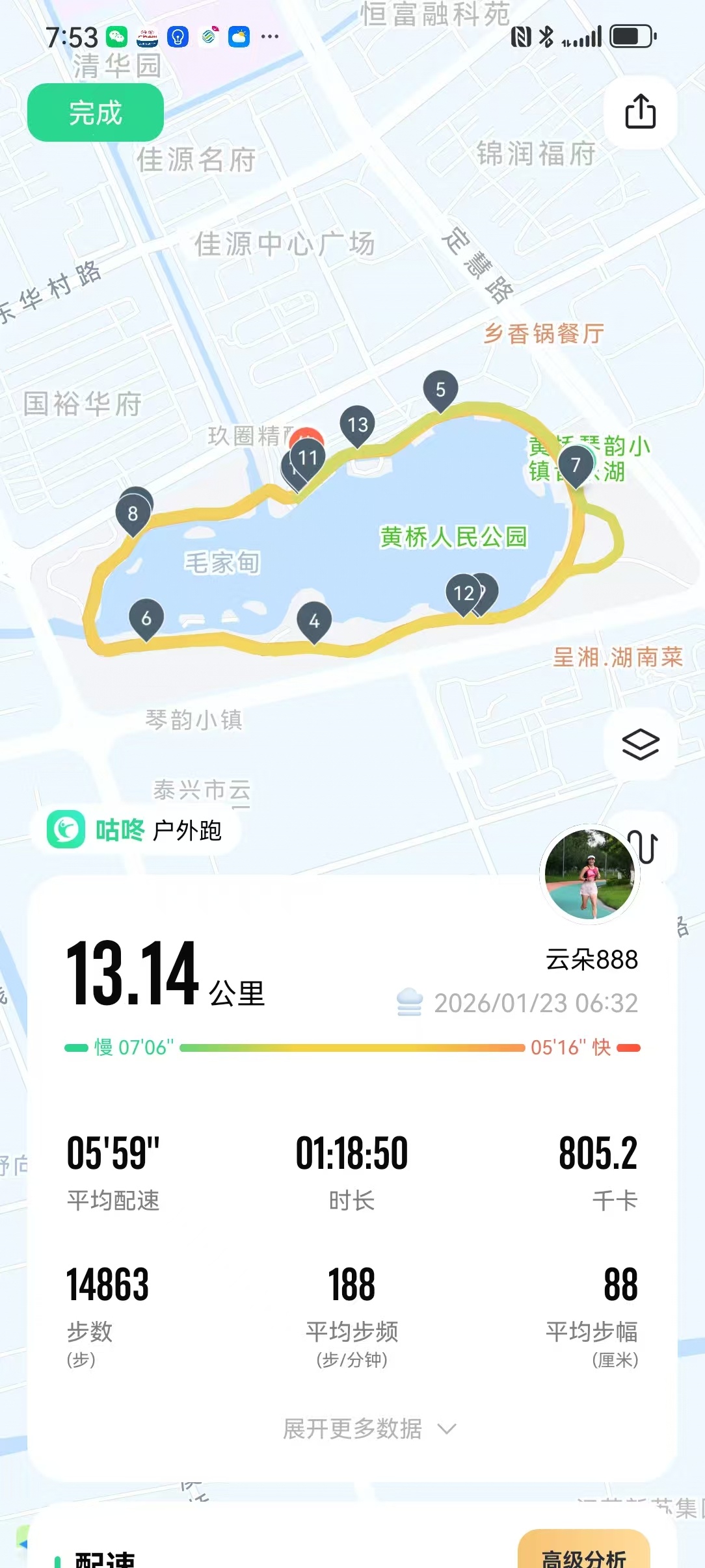Screen dimensions: 705x1568
Task: Tap the green 完成 button
Action: [x=95, y=112]
